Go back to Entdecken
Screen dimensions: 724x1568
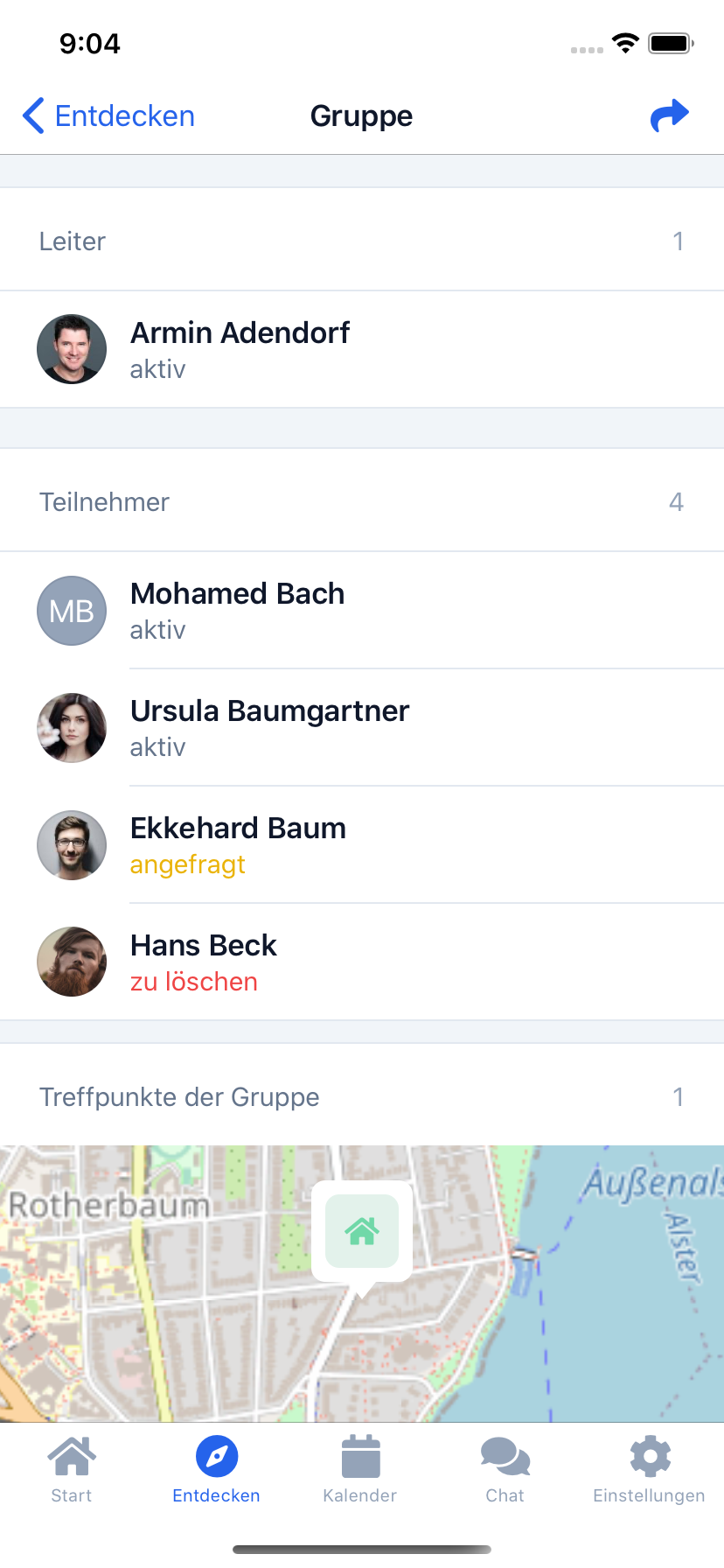click(x=108, y=115)
